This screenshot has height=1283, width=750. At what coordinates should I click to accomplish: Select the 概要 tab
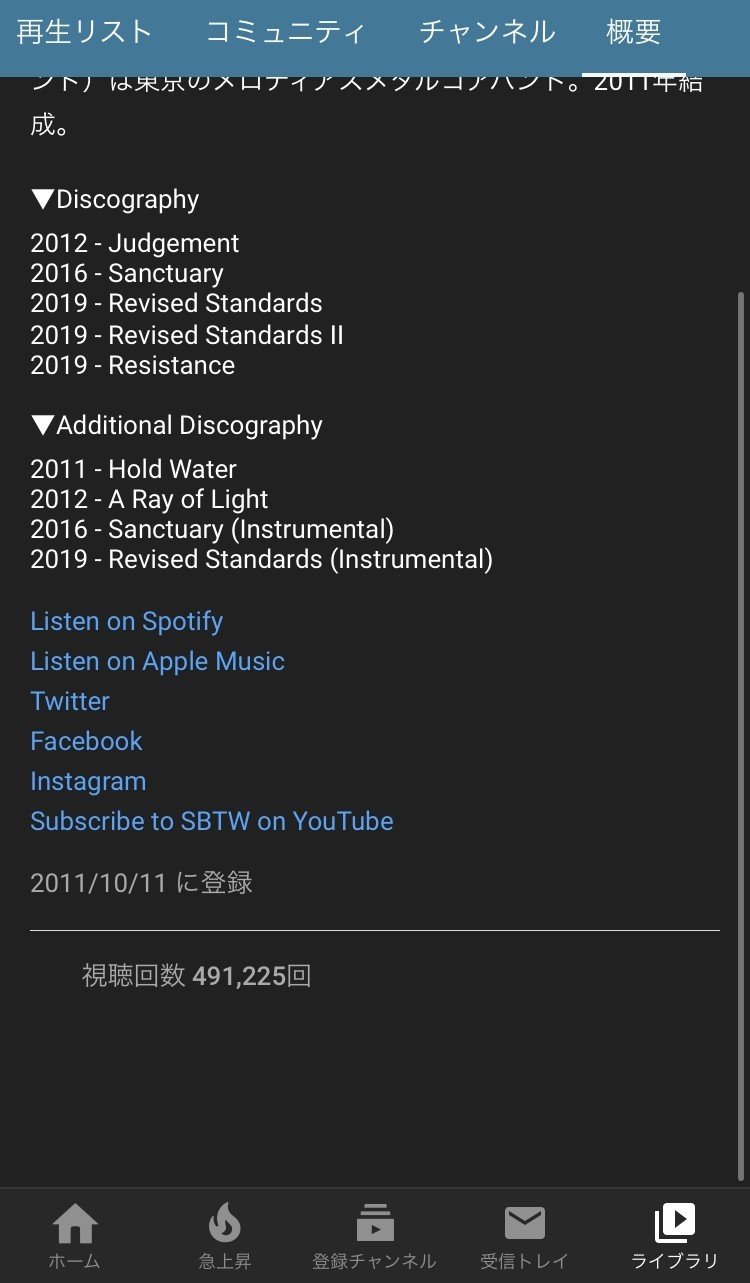(x=634, y=32)
